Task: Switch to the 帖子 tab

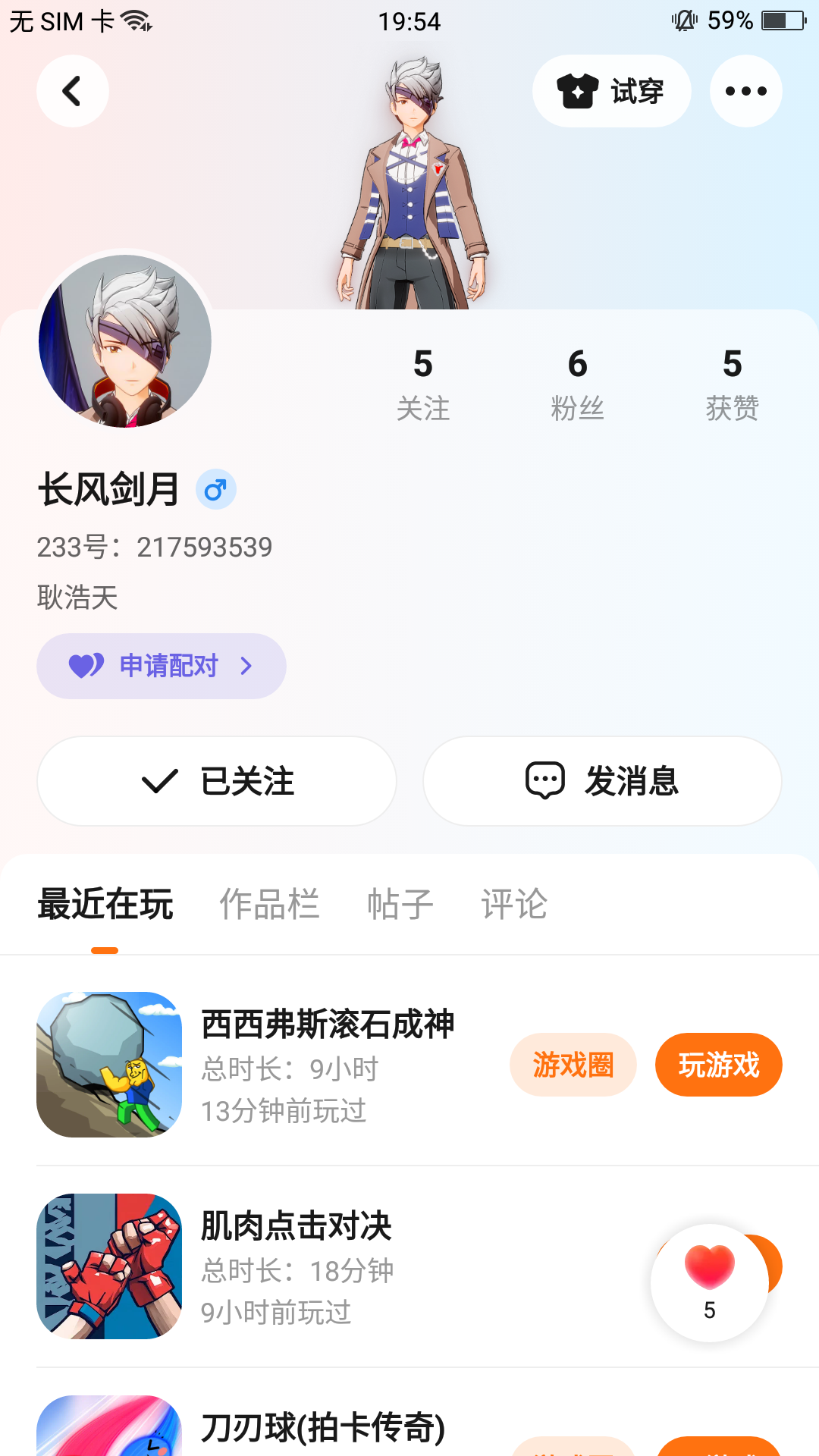Action: coord(400,905)
